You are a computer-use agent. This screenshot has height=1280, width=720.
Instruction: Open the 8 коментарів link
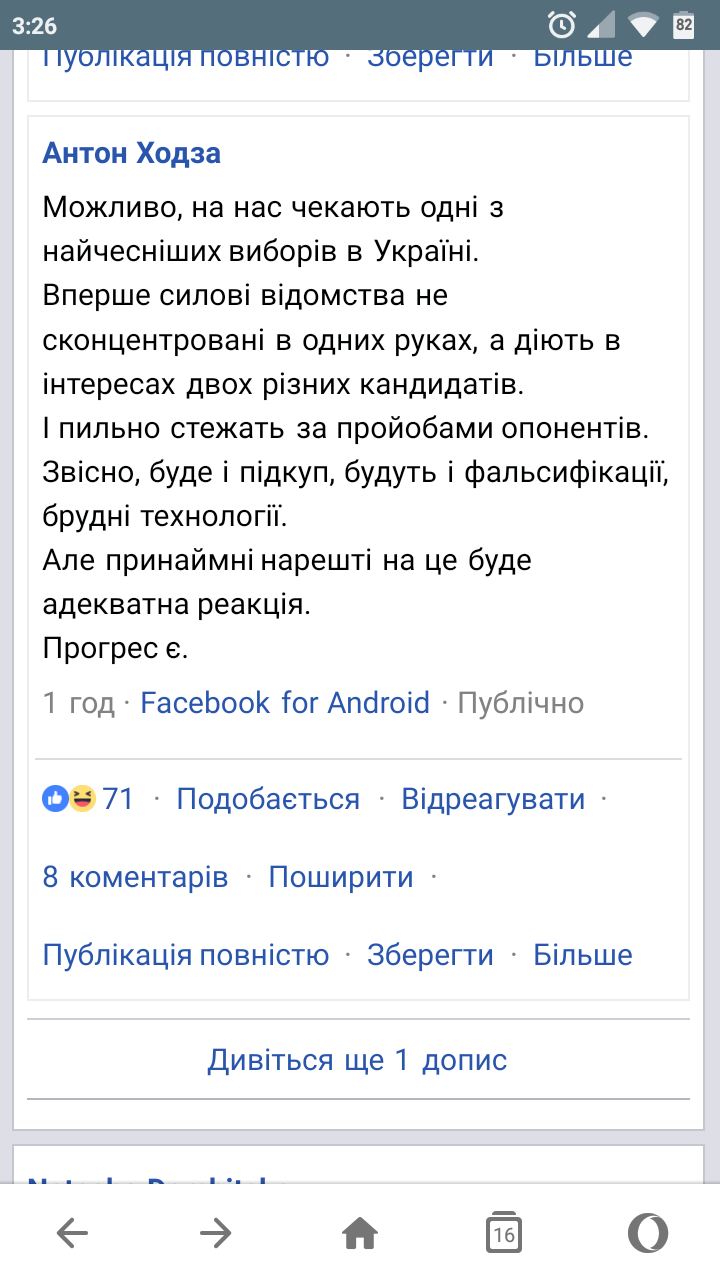(135, 877)
